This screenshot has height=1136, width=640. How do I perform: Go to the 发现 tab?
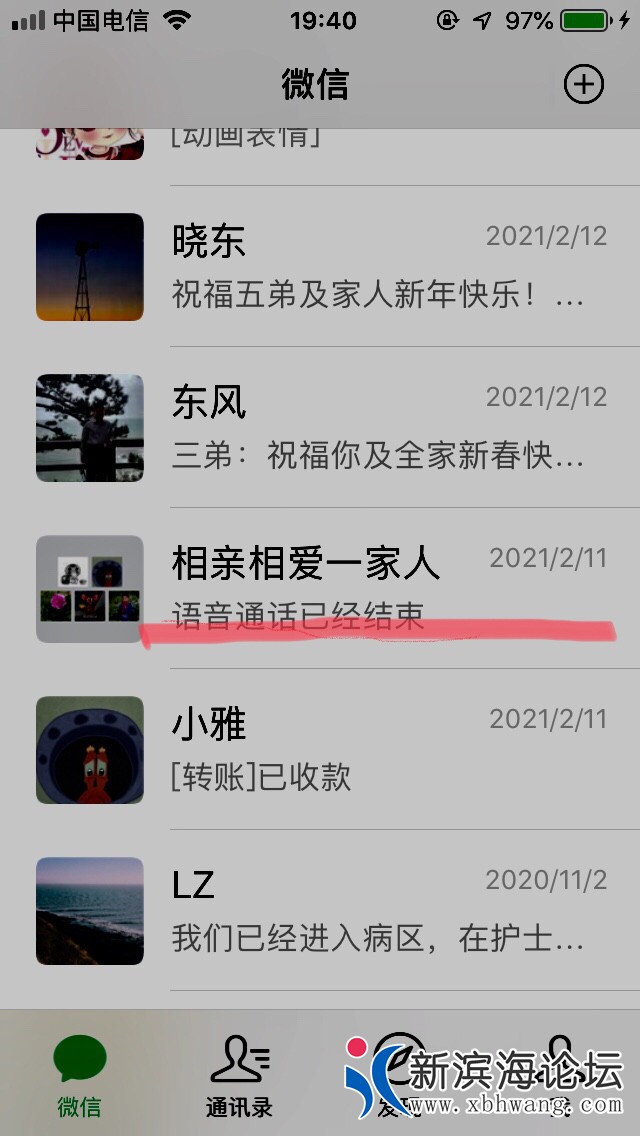(398, 1075)
